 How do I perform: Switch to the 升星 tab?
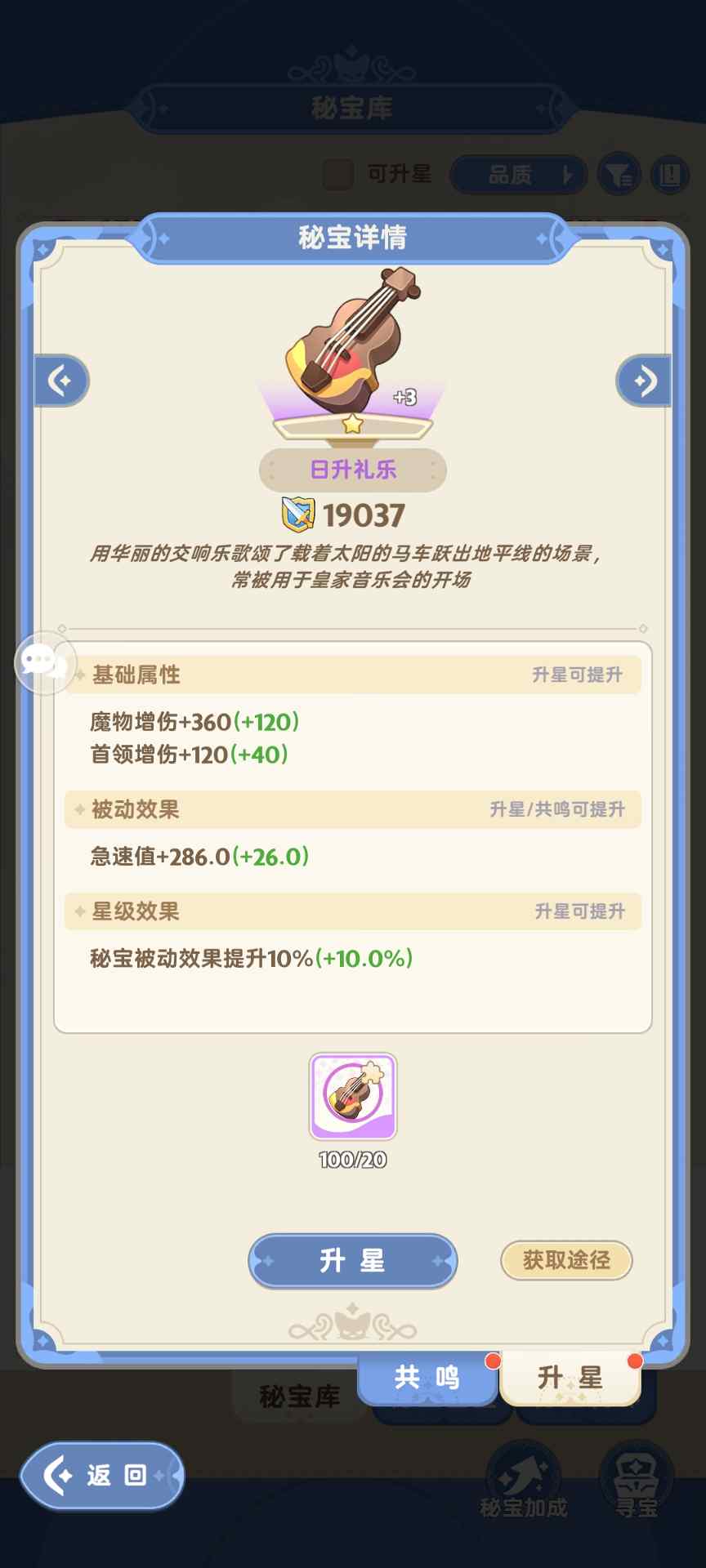point(572,1377)
